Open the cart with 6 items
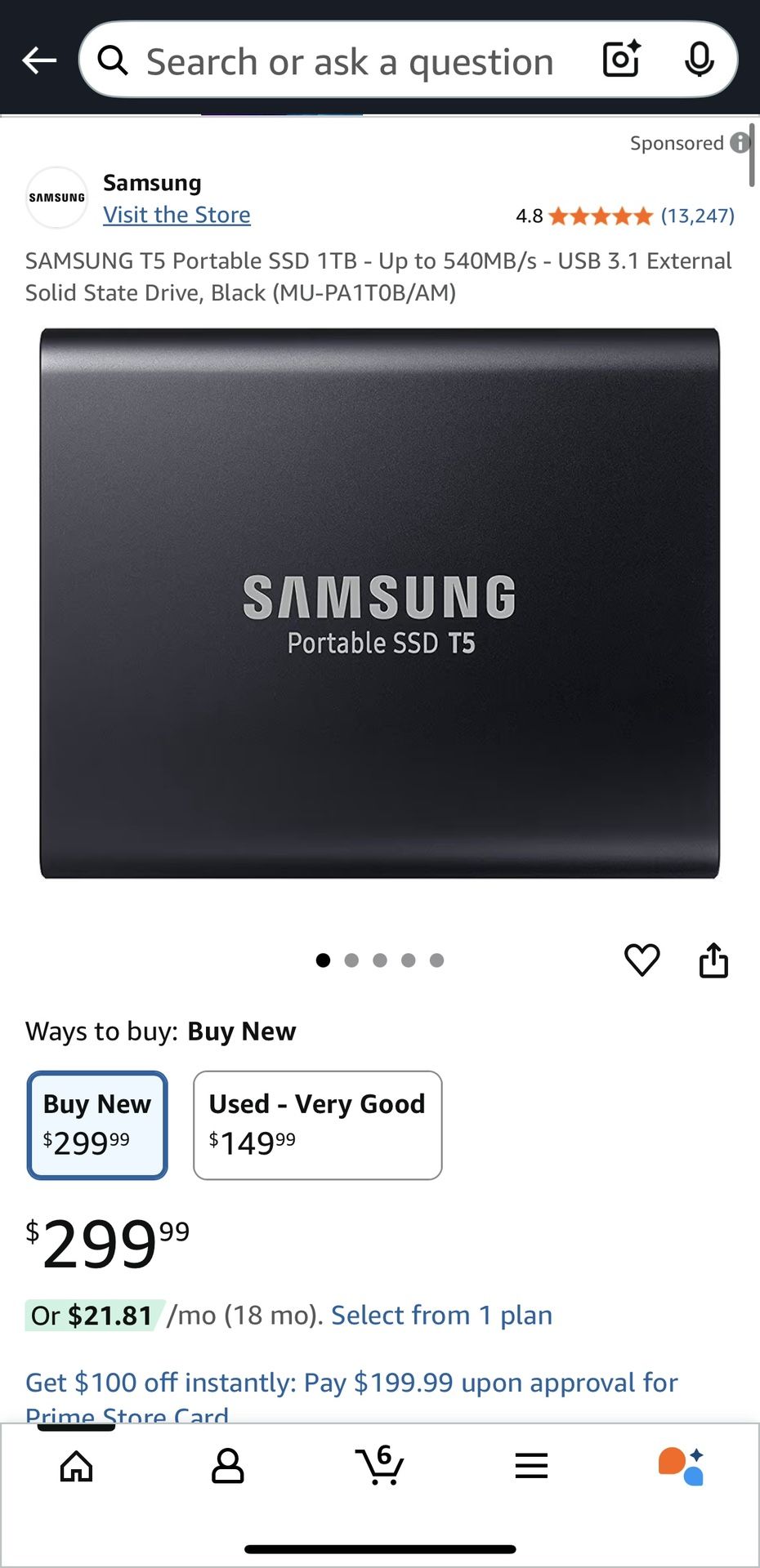The width and height of the screenshot is (760, 1568). (379, 1464)
